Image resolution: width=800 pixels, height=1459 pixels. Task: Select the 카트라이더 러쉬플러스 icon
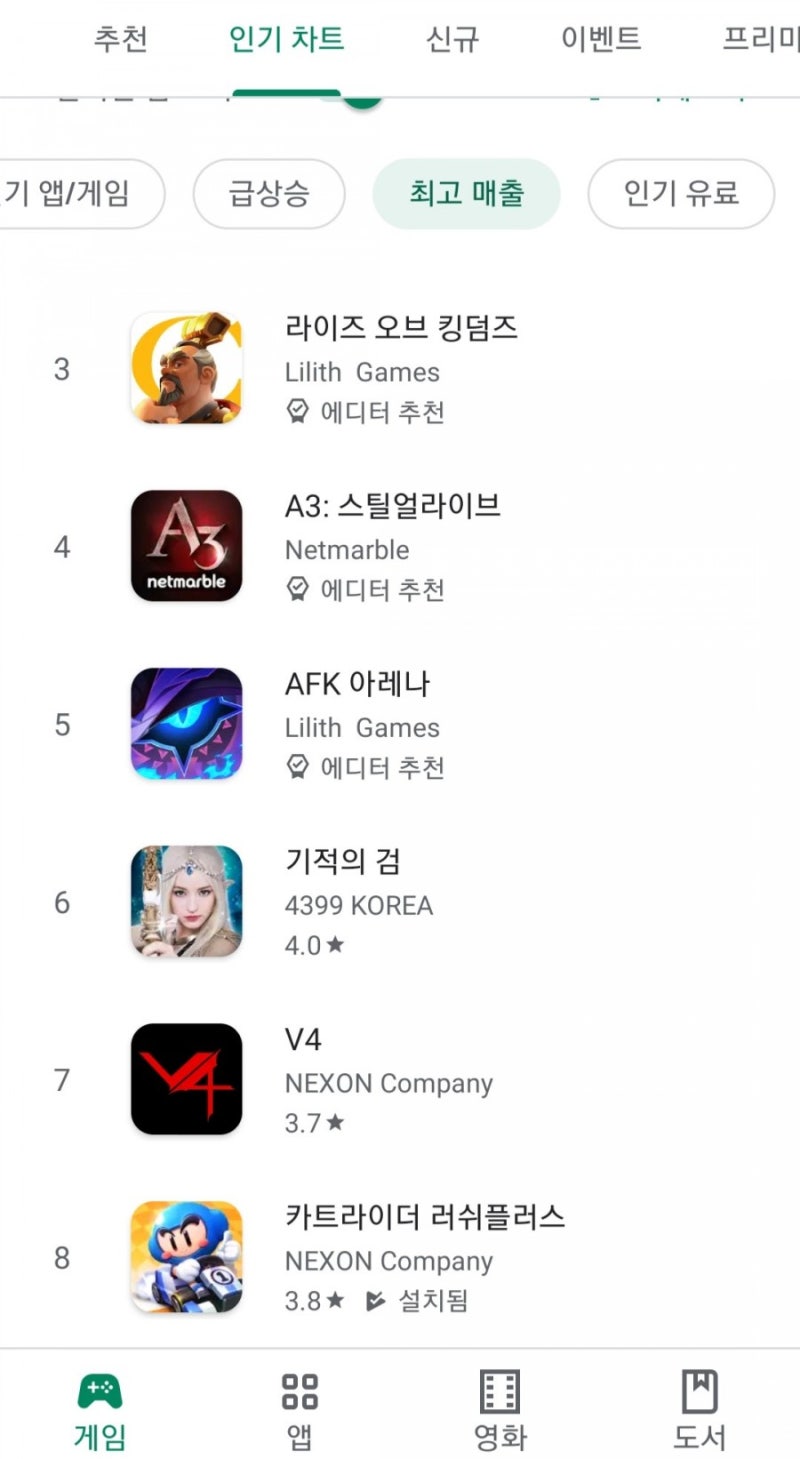coord(186,1257)
